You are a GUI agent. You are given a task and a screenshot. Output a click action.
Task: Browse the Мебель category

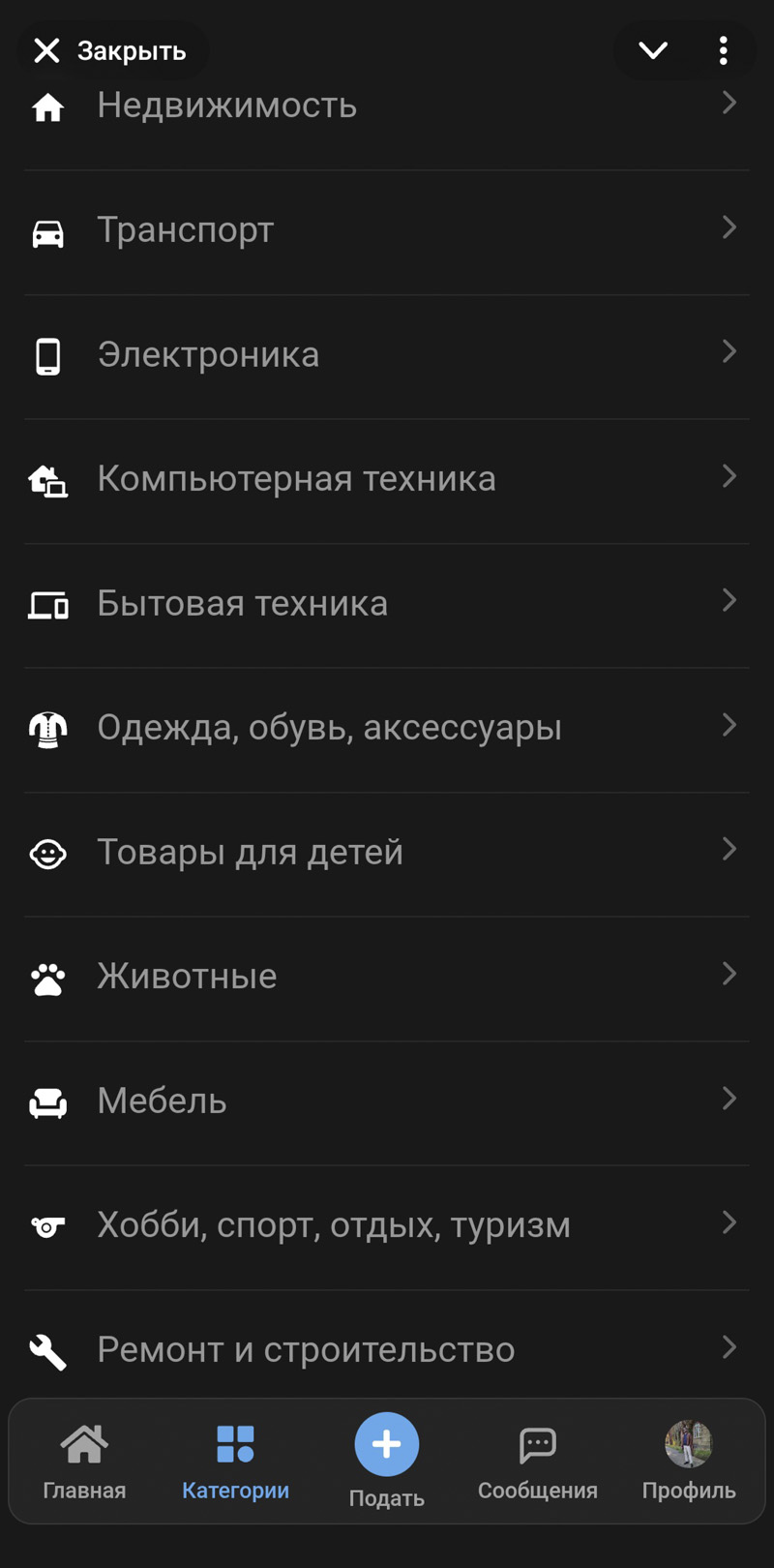(387, 1101)
